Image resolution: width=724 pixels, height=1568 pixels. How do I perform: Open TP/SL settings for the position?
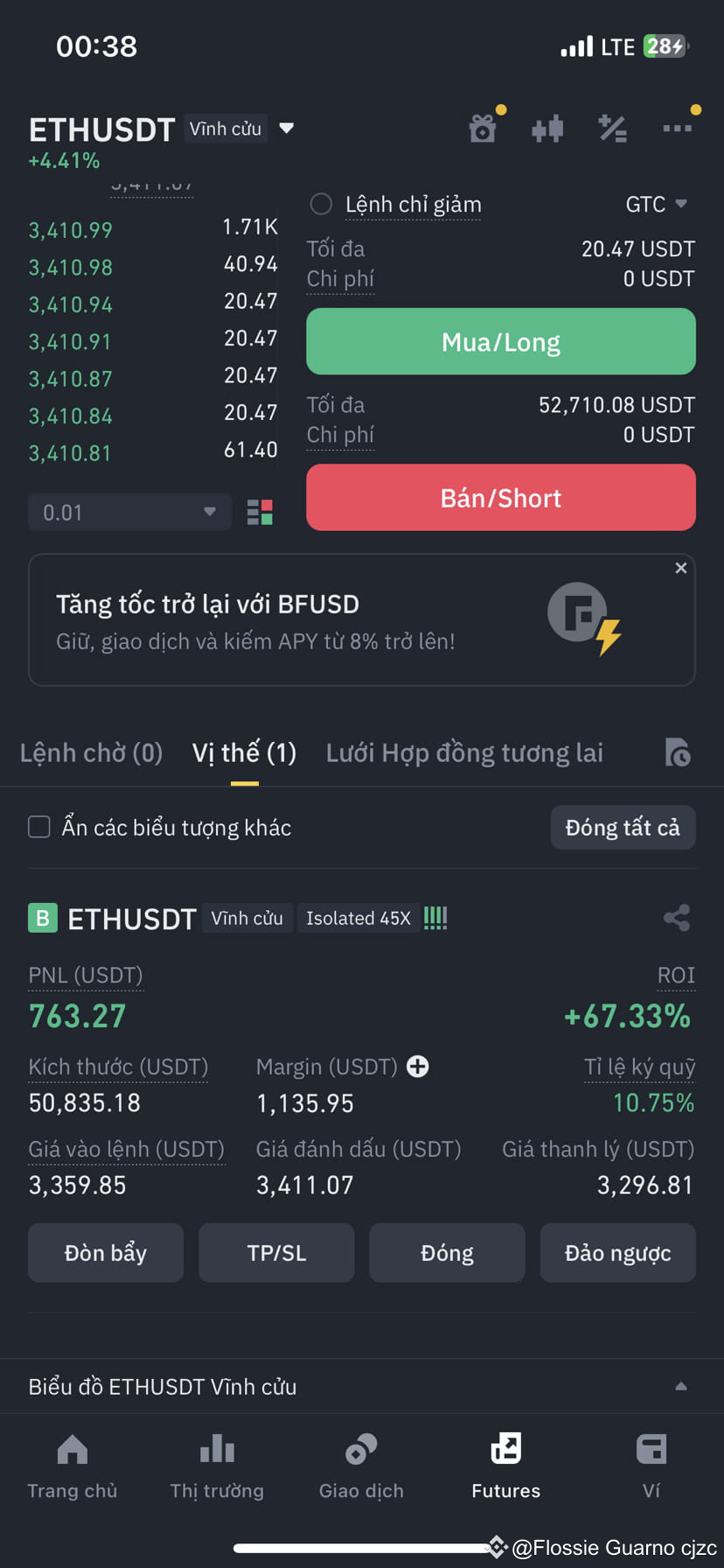[x=276, y=1253]
